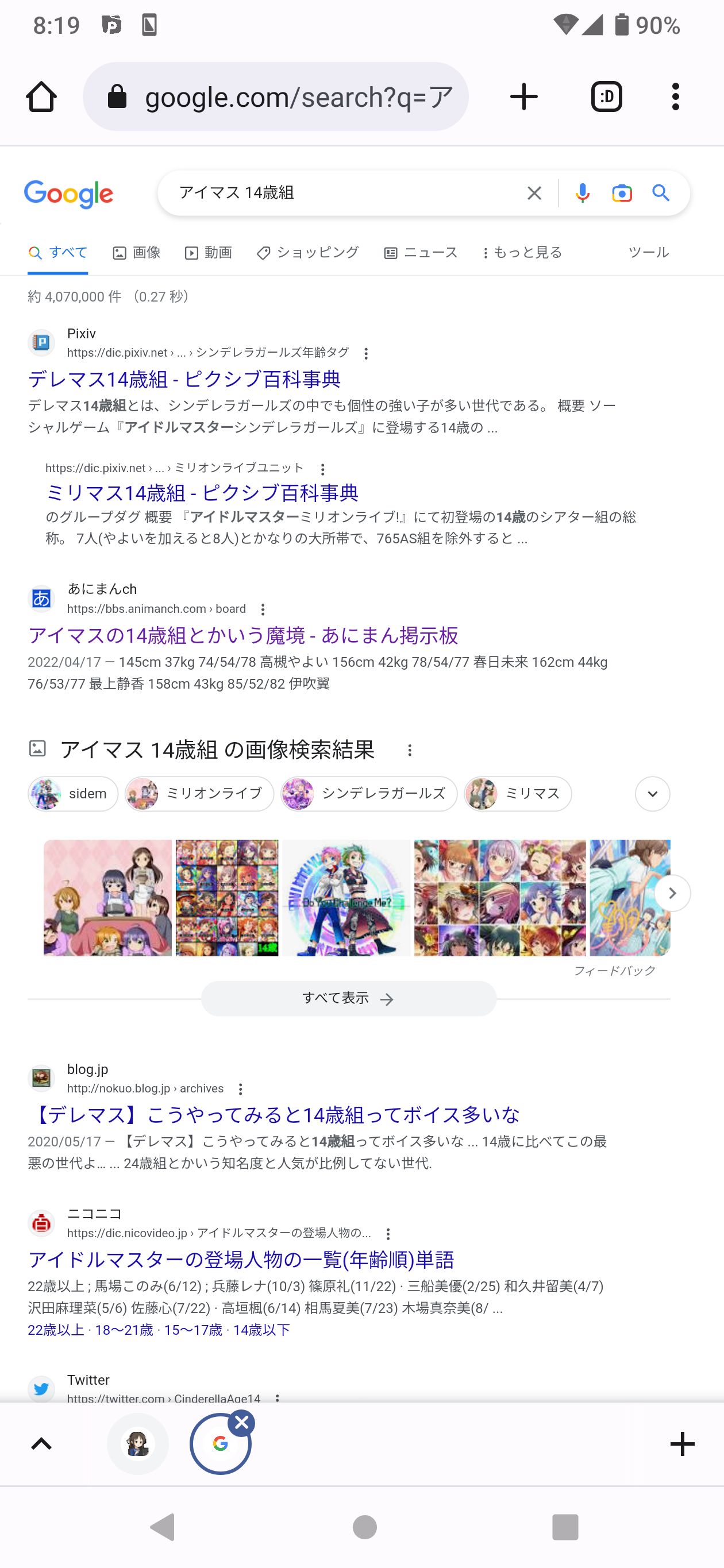
Task: Open the あにまん掲示板 result link
Action: point(243,635)
